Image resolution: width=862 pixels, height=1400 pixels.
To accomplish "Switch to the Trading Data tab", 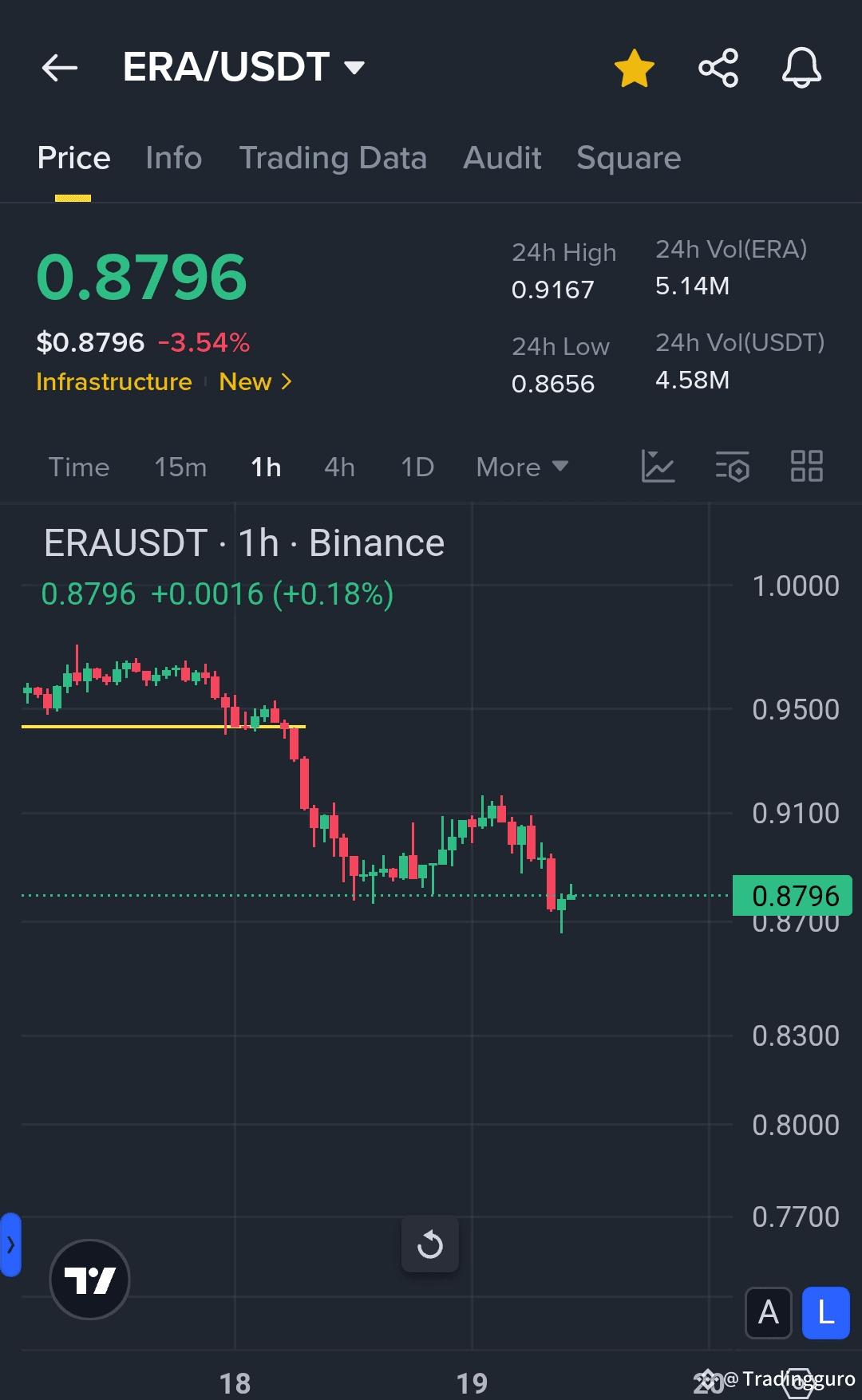I will tap(333, 158).
